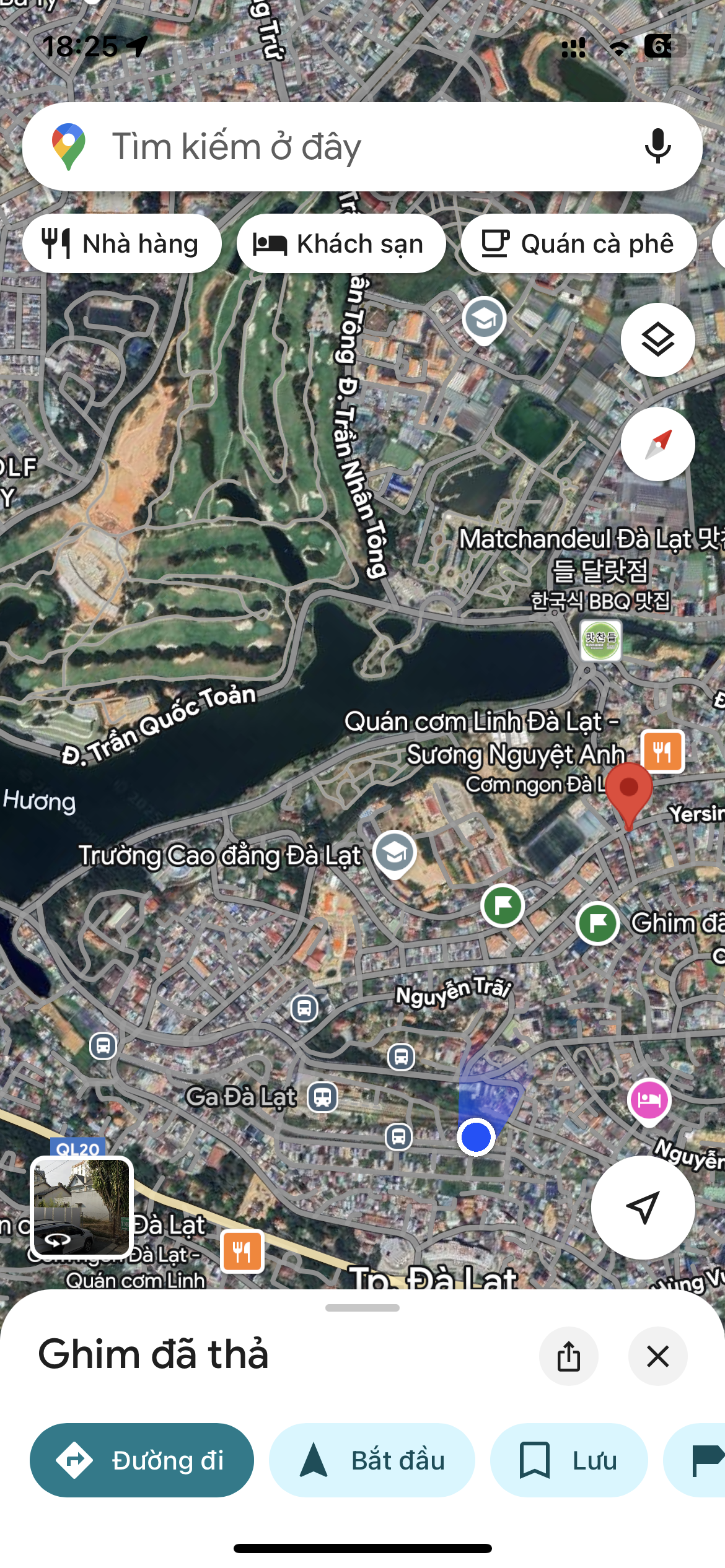Image resolution: width=725 pixels, height=1568 pixels.
Task: Close the Ghim đã thả panel
Action: tap(657, 1356)
